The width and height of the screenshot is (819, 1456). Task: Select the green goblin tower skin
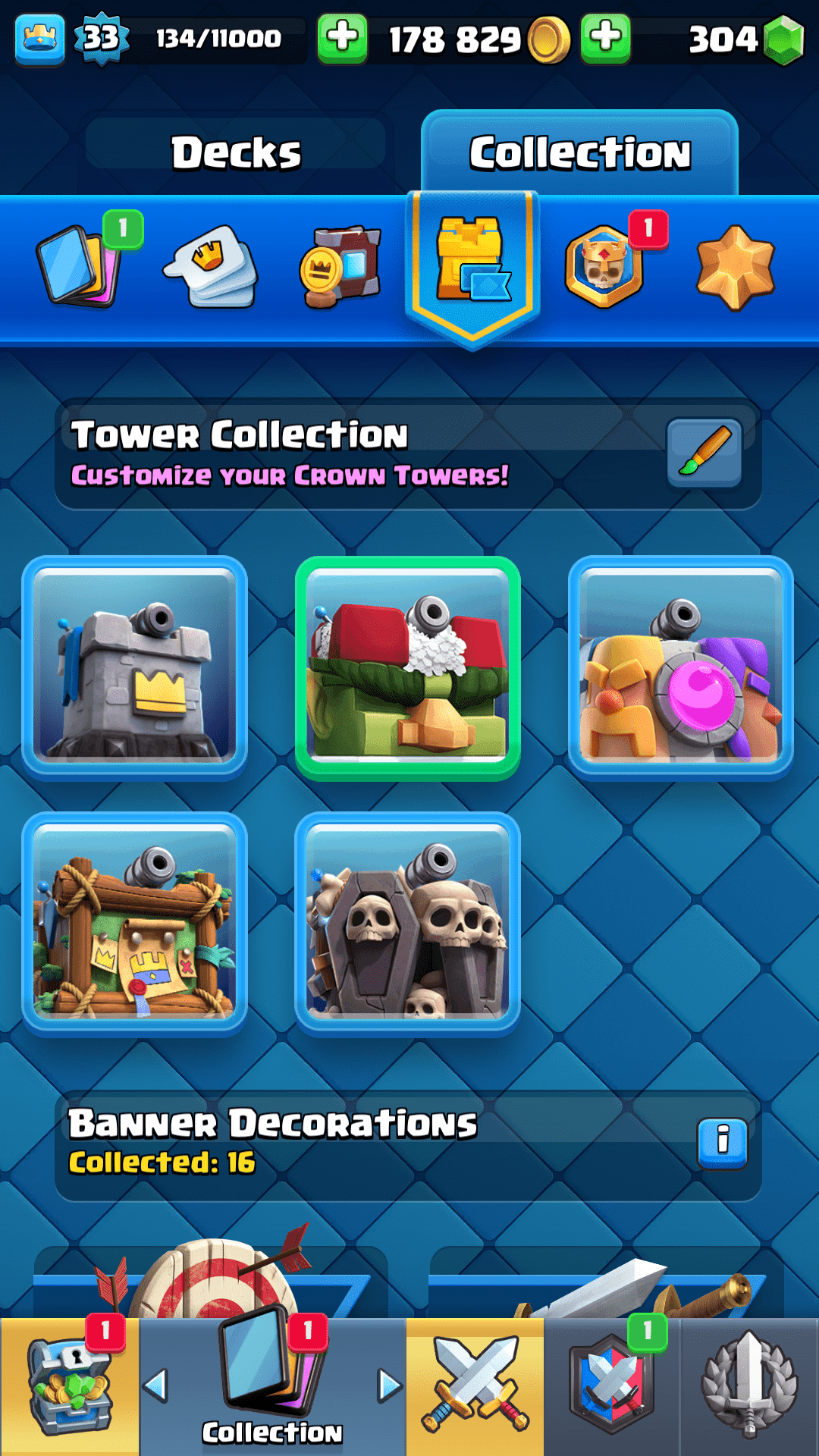[408, 668]
